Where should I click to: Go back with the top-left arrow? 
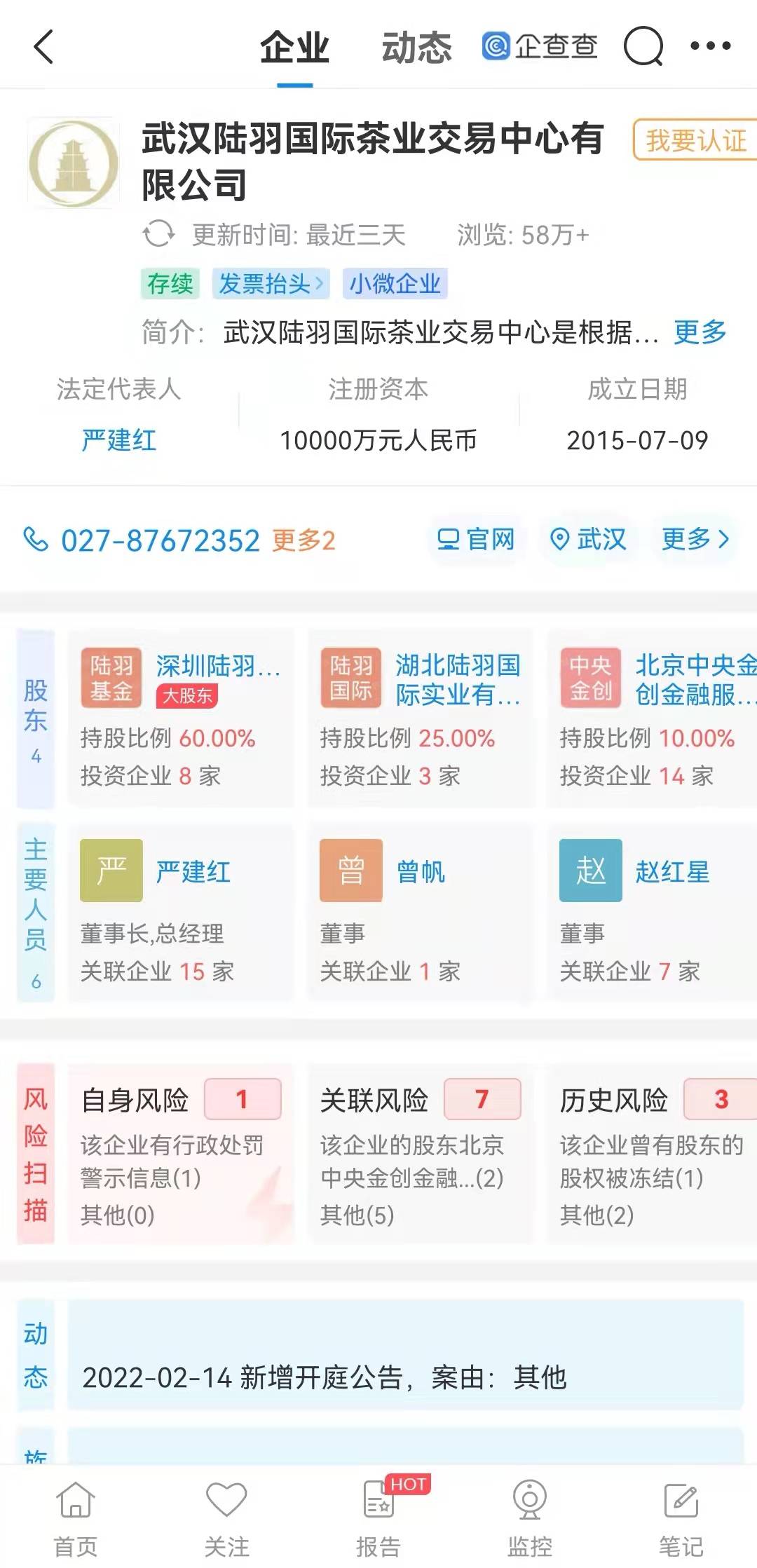point(43,47)
